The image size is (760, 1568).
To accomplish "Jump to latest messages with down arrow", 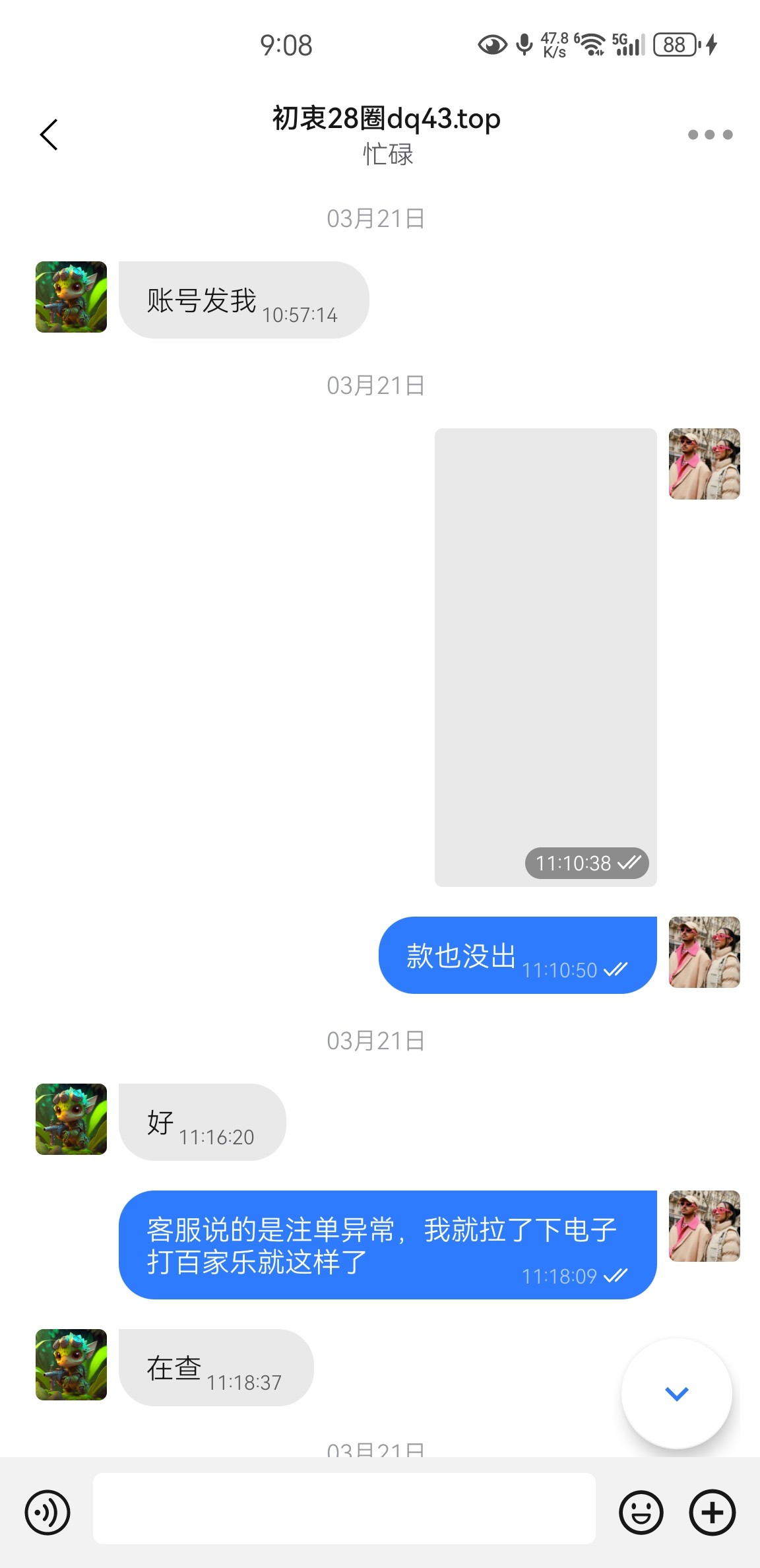I will (676, 1393).
